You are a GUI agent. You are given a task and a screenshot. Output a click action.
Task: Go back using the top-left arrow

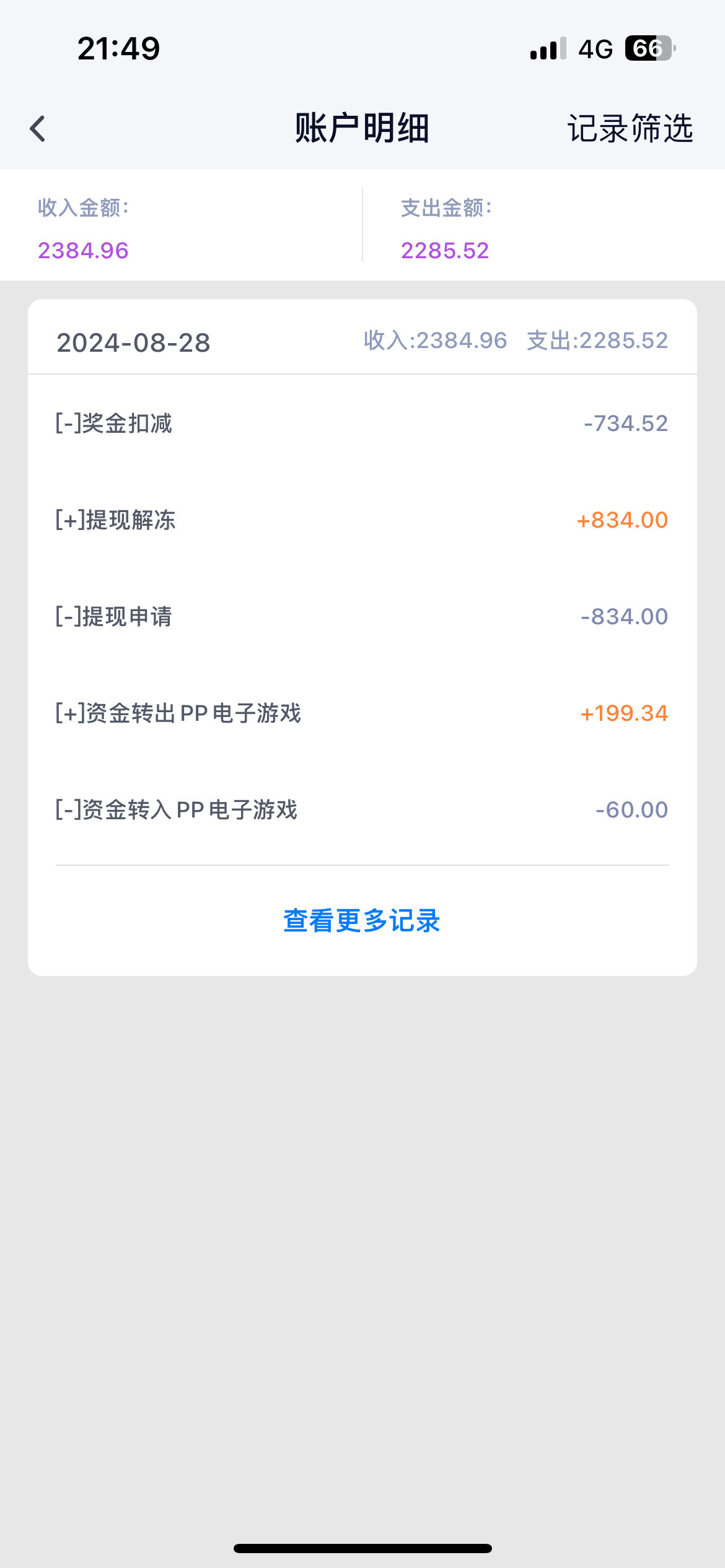point(38,129)
